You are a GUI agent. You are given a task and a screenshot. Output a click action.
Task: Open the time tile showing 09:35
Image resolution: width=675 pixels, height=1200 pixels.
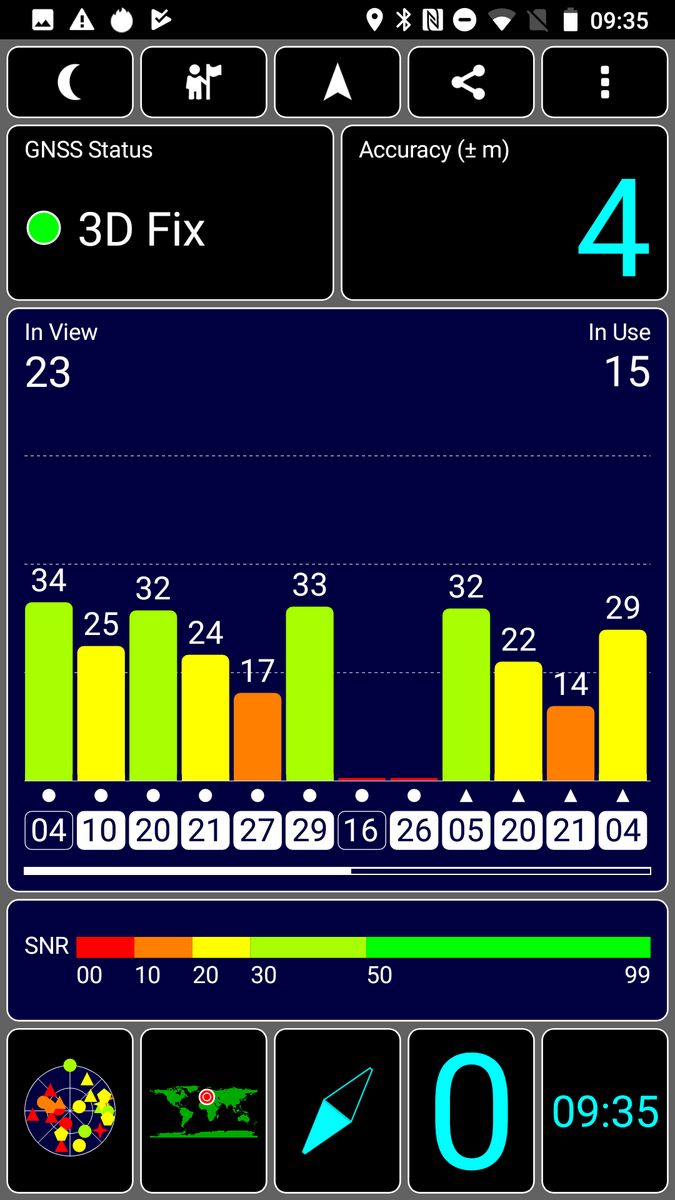click(x=605, y=1111)
